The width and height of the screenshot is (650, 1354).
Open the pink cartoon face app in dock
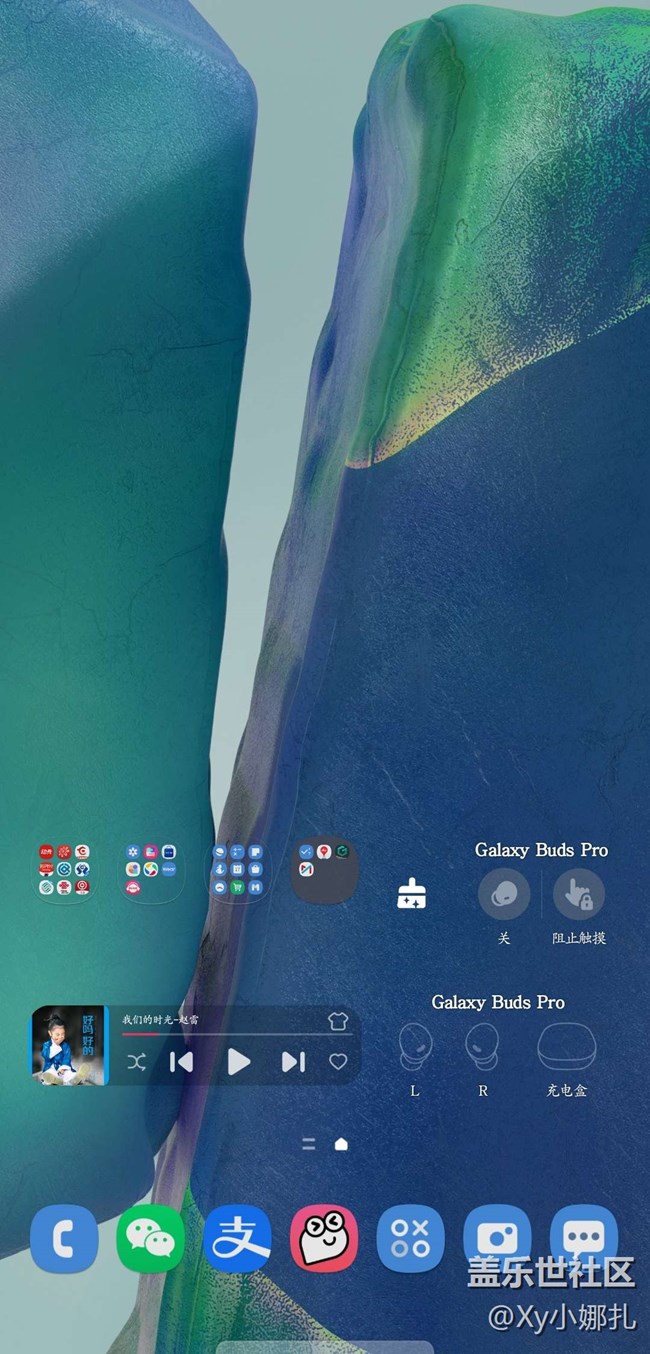[x=324, y=1238]
